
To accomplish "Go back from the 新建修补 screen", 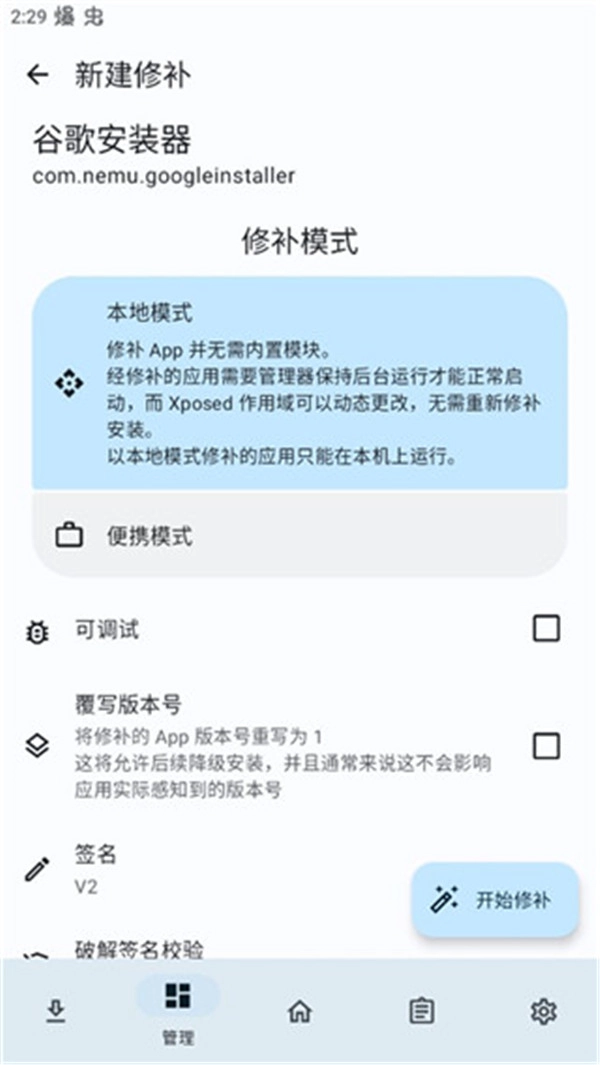I will (x=38, y=75).
